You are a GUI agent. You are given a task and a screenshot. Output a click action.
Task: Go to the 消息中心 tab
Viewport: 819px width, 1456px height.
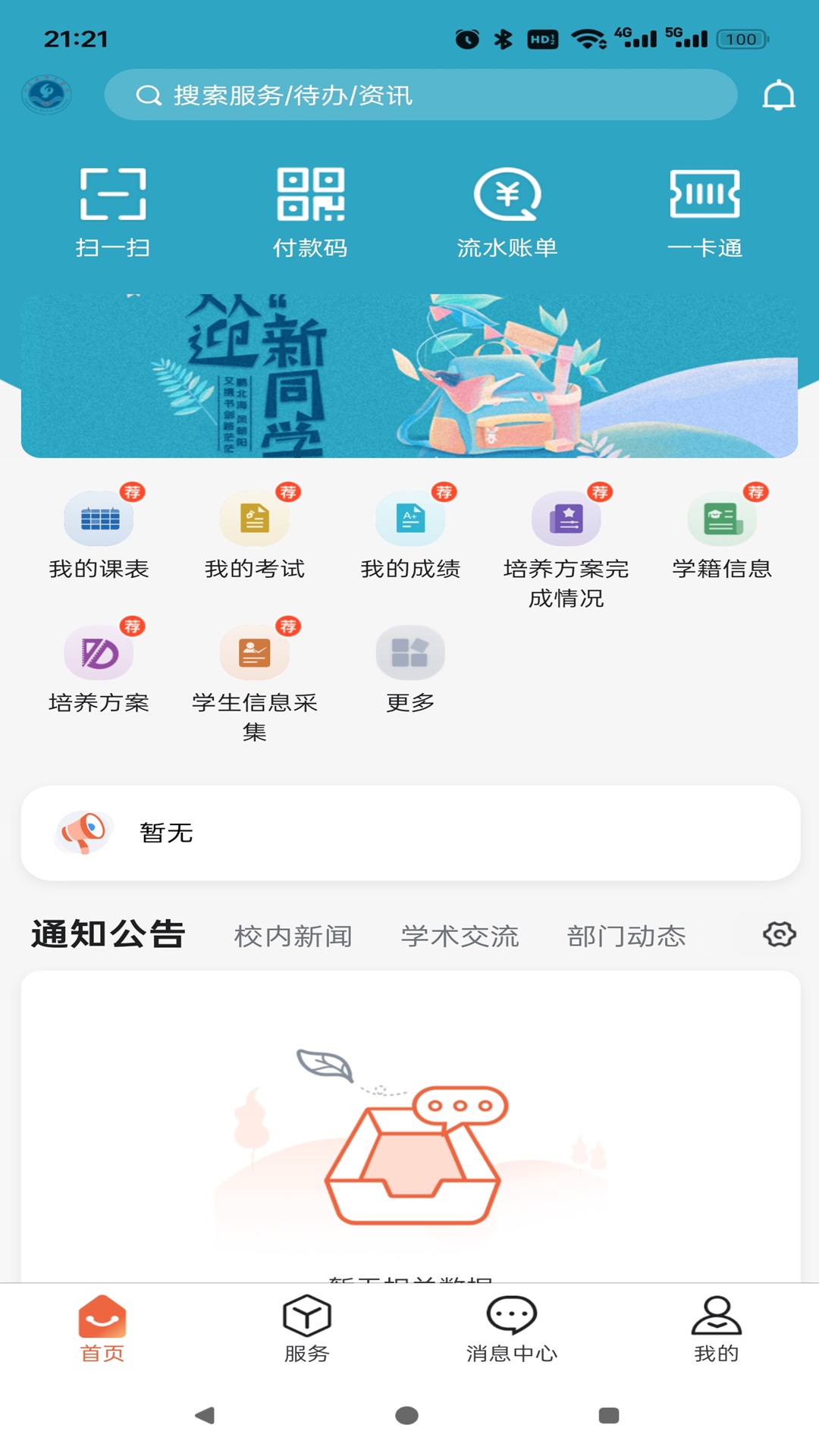click(x=512, y=1329)
